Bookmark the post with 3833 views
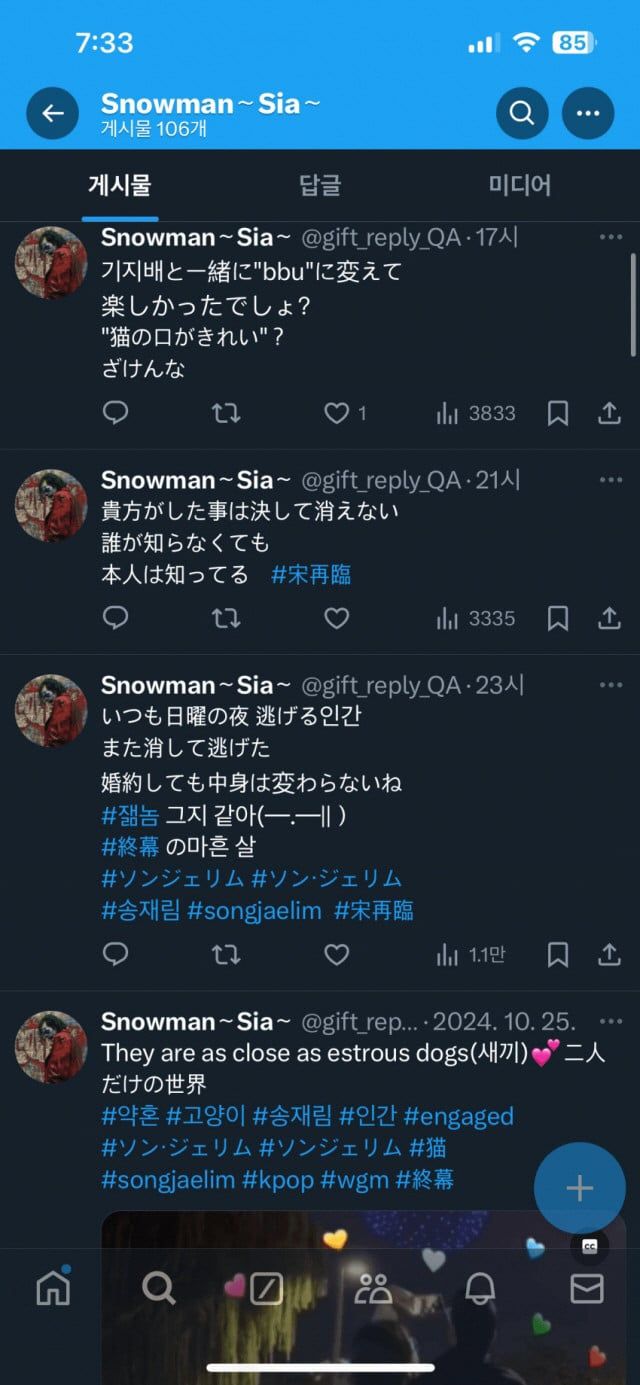This screenshot has height=1385, width=640. click(x=558, y=413)
